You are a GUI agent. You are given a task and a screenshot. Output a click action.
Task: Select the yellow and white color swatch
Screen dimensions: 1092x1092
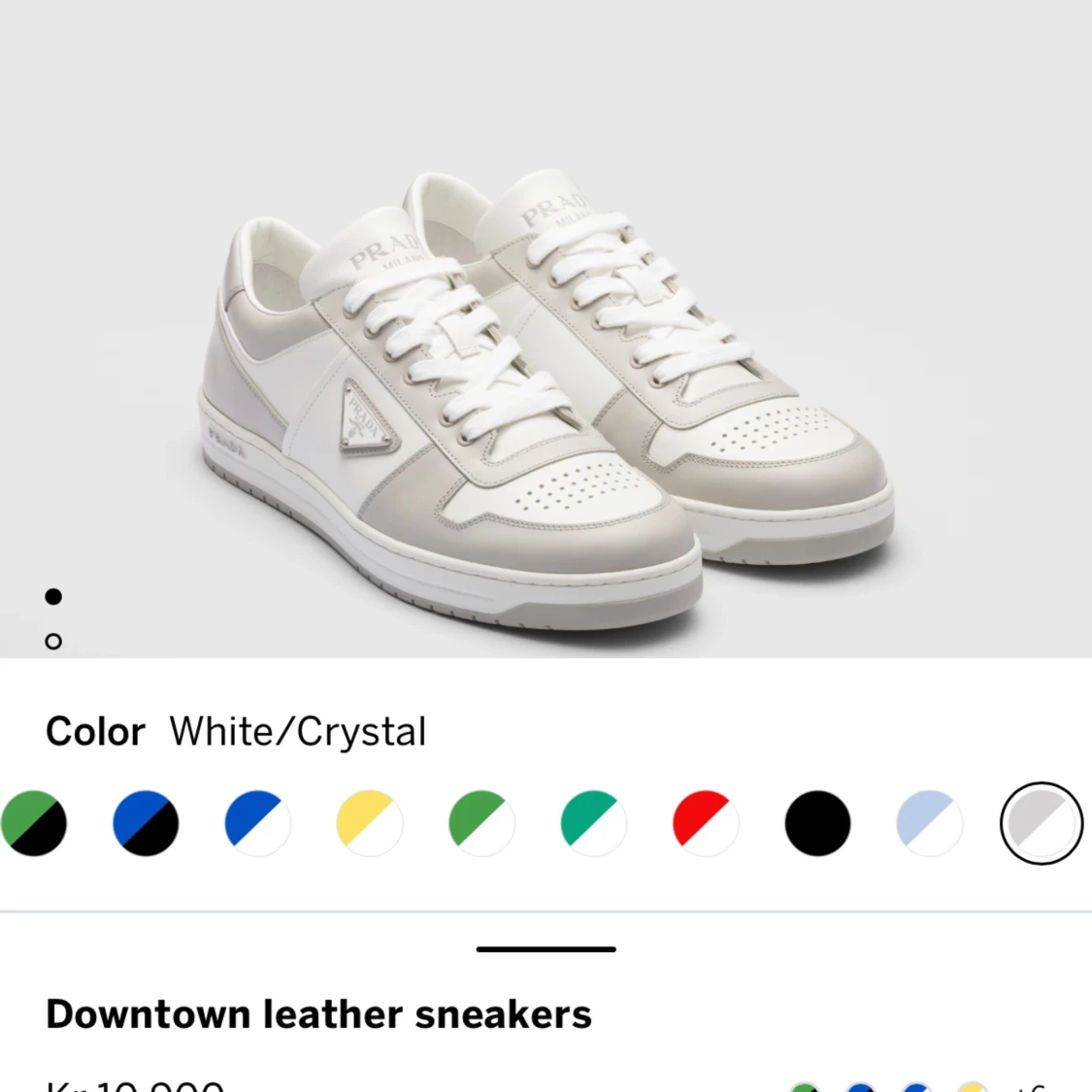(x=370, y=823)
